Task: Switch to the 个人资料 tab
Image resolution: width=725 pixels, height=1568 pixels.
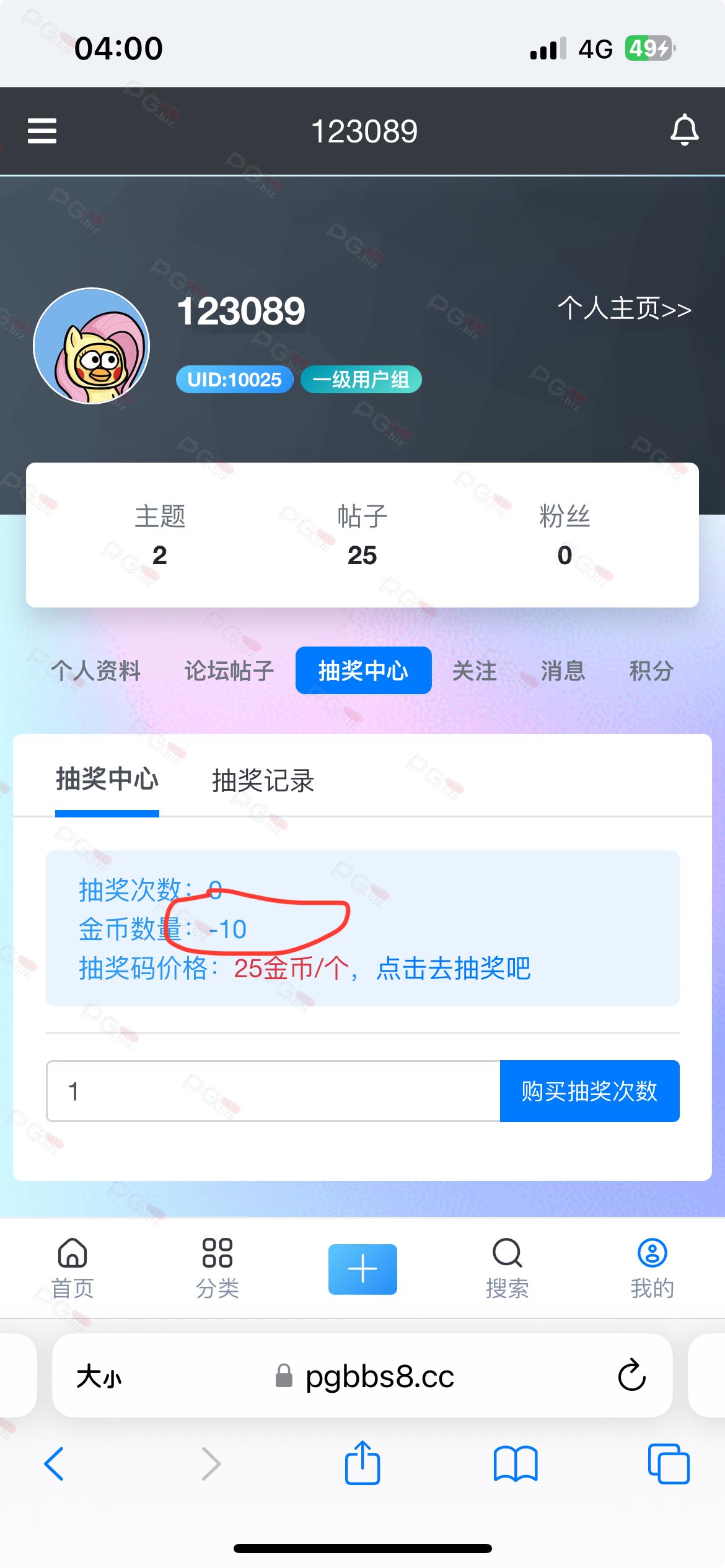Action: tap(96, 671)
